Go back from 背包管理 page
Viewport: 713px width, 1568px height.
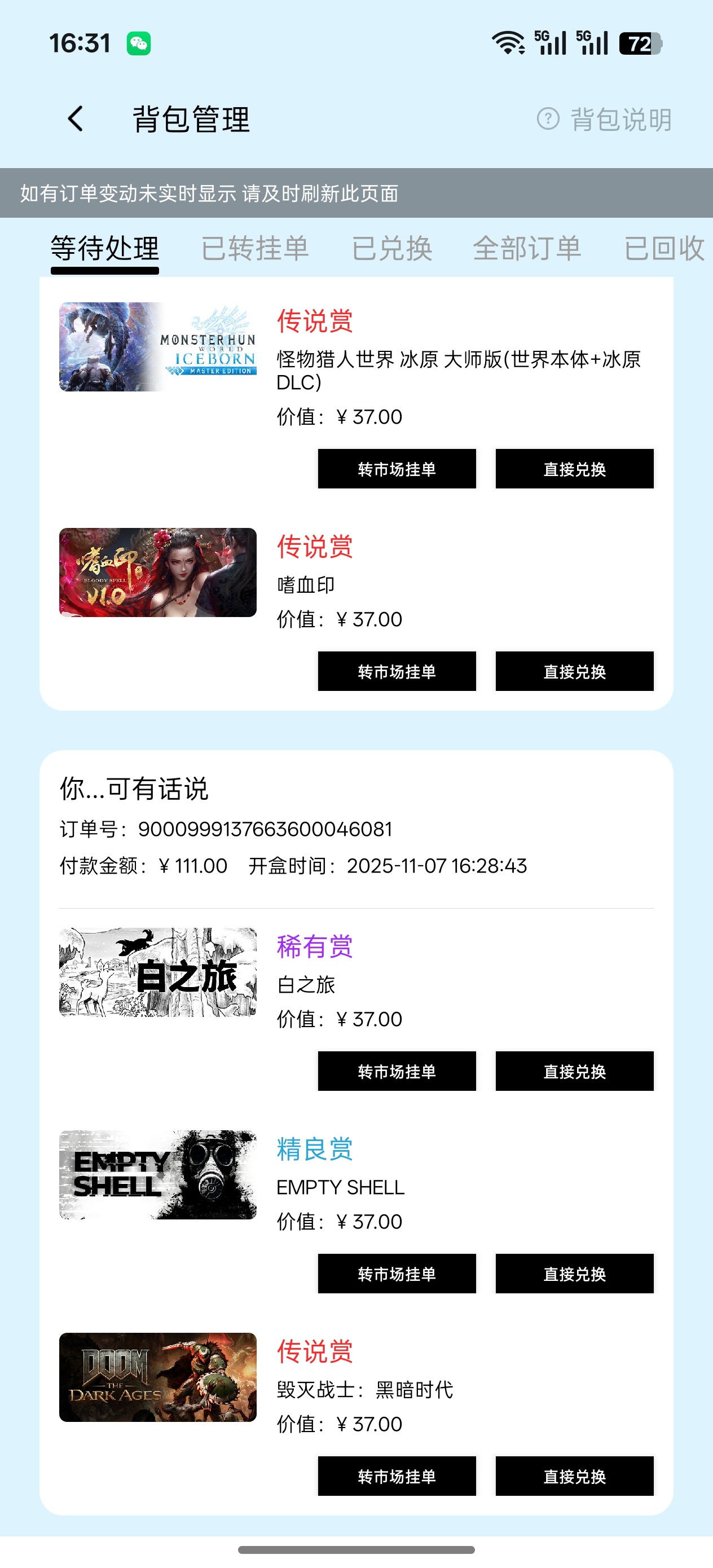click(x=76, y=118)
